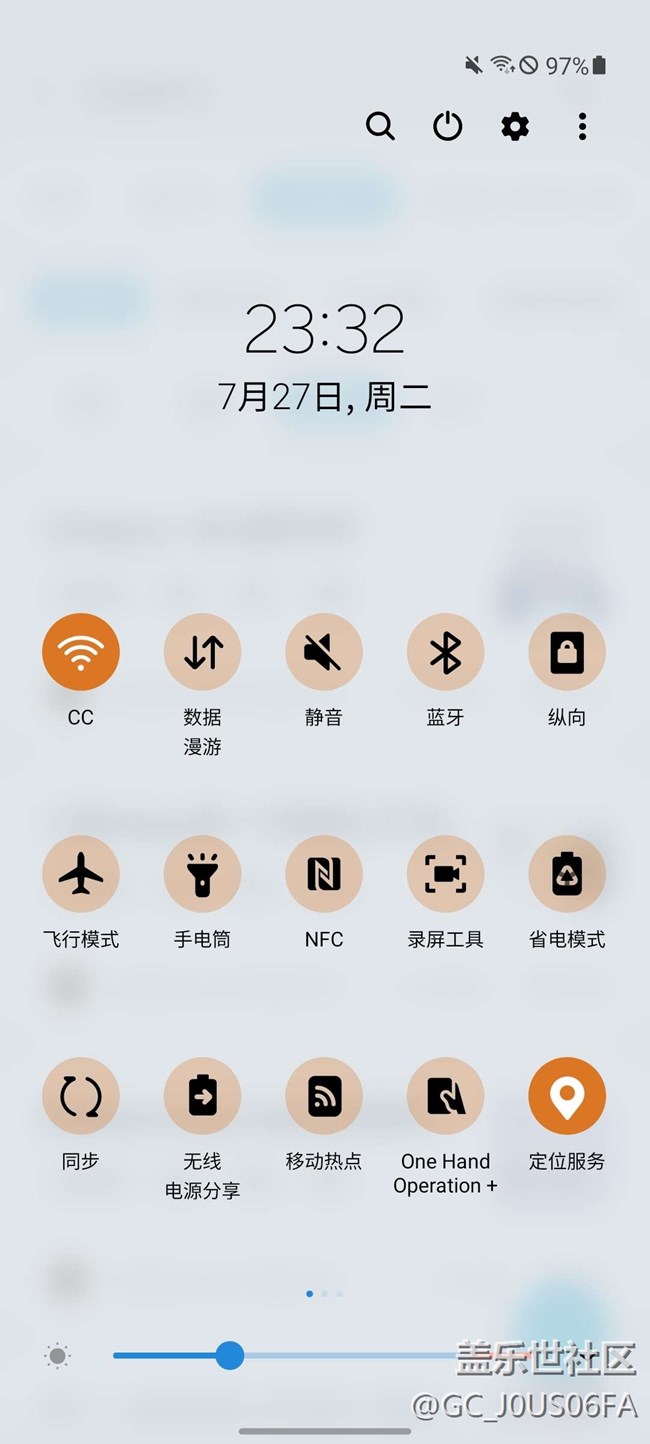Open the three-dot overflow menu
The height and width of the screenshot is (1444, 650).
click(x=582, y=127)
